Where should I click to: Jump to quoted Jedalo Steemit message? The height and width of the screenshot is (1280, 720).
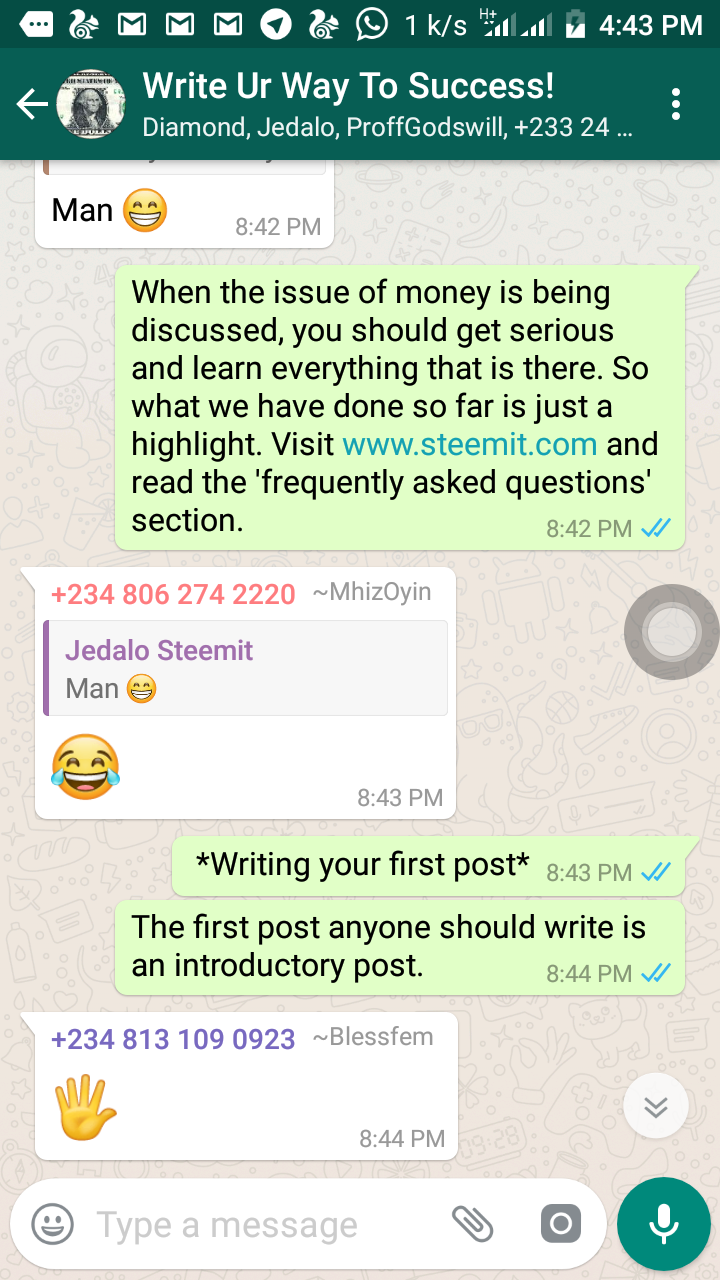[246, 668]
